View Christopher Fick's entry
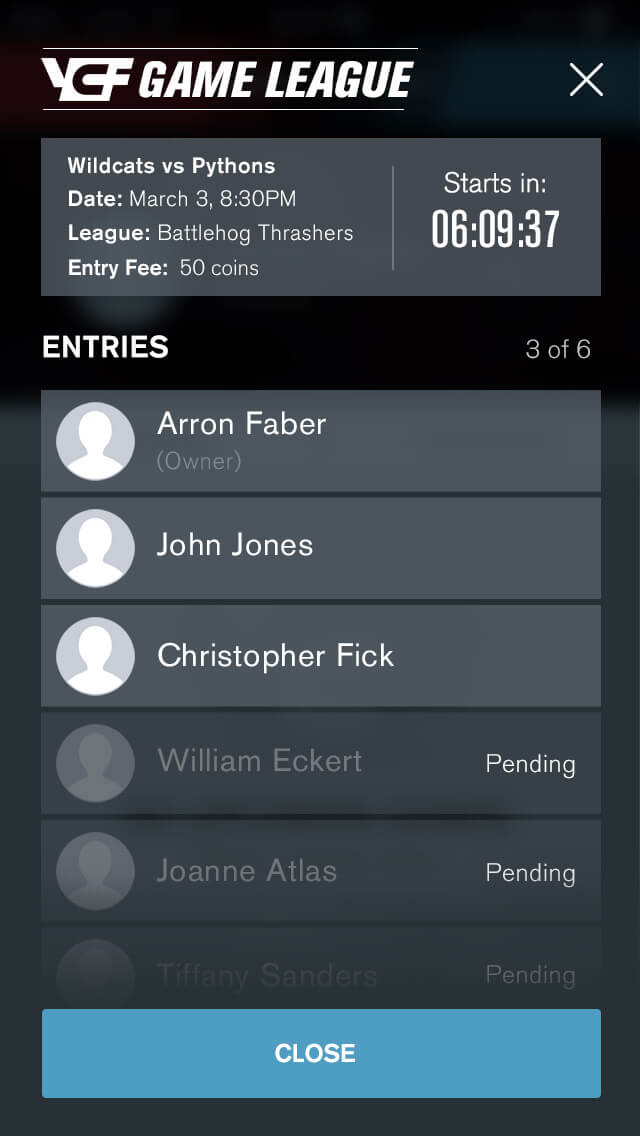The image size is (640, 1136). pos(321,656)
